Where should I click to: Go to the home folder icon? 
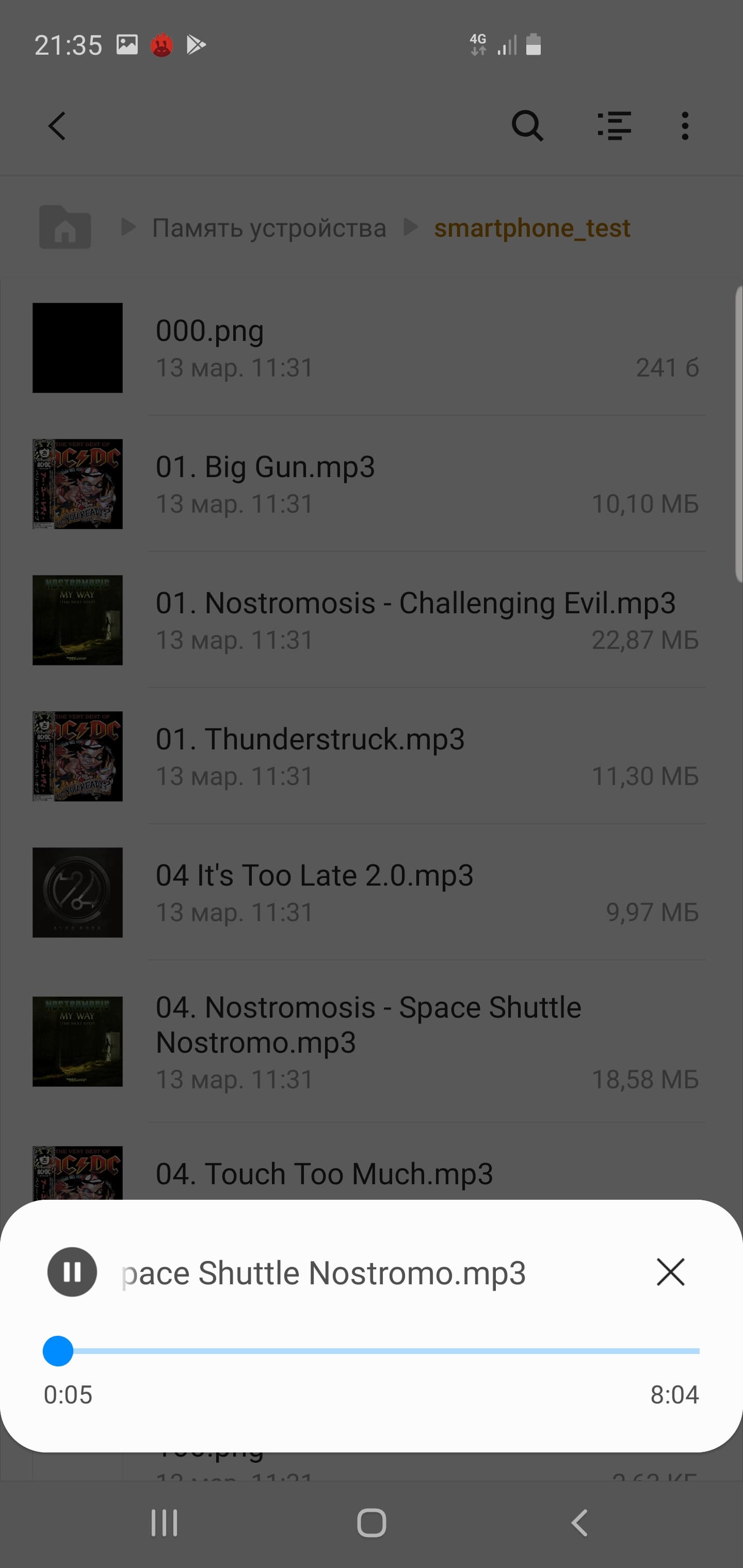point(65,227)
